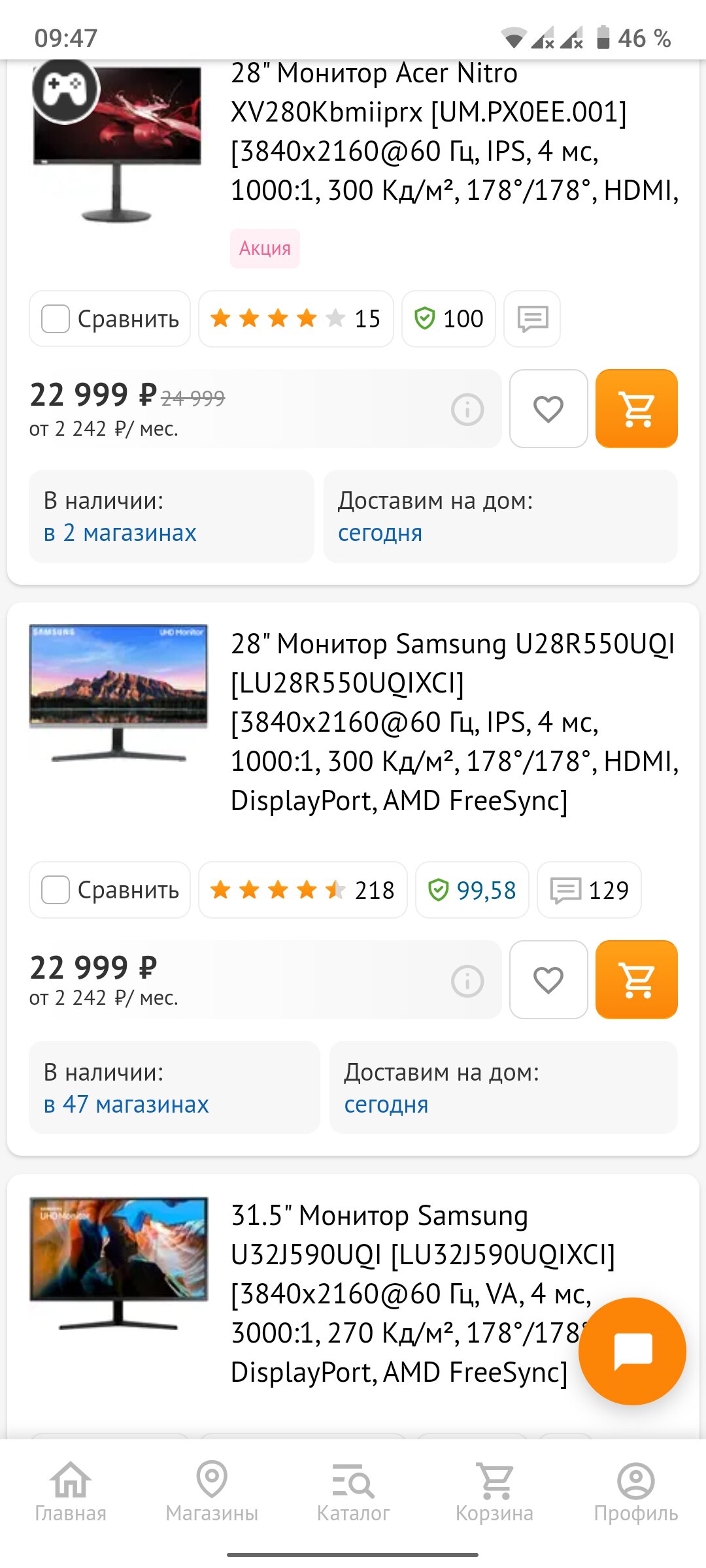Image resolution: width=706 pixels, height=1568 pixels.
Task: Switch to the Профиль tab
Action: pos(636,1493)
